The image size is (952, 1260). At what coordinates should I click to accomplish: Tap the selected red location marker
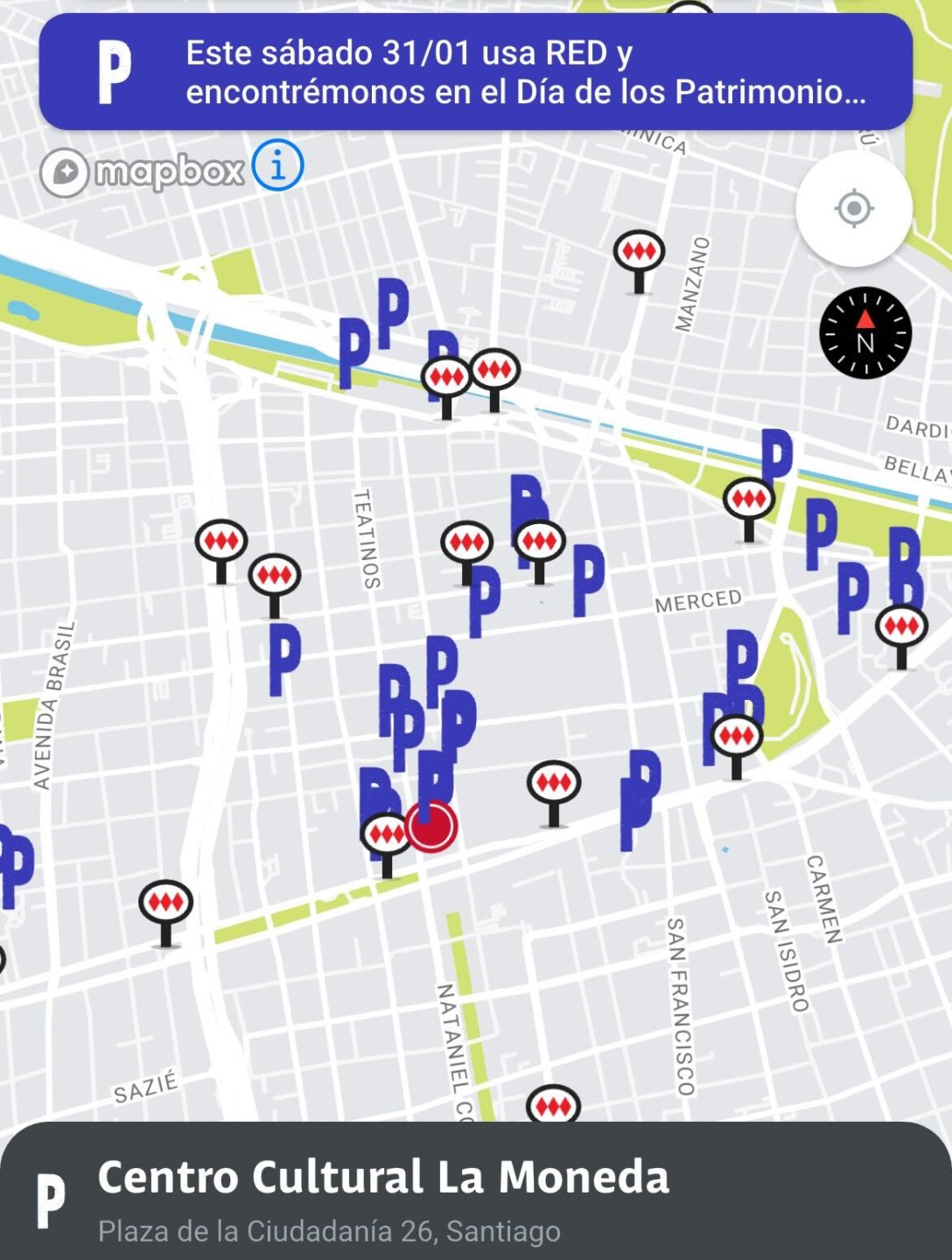[x=431, y=826]
